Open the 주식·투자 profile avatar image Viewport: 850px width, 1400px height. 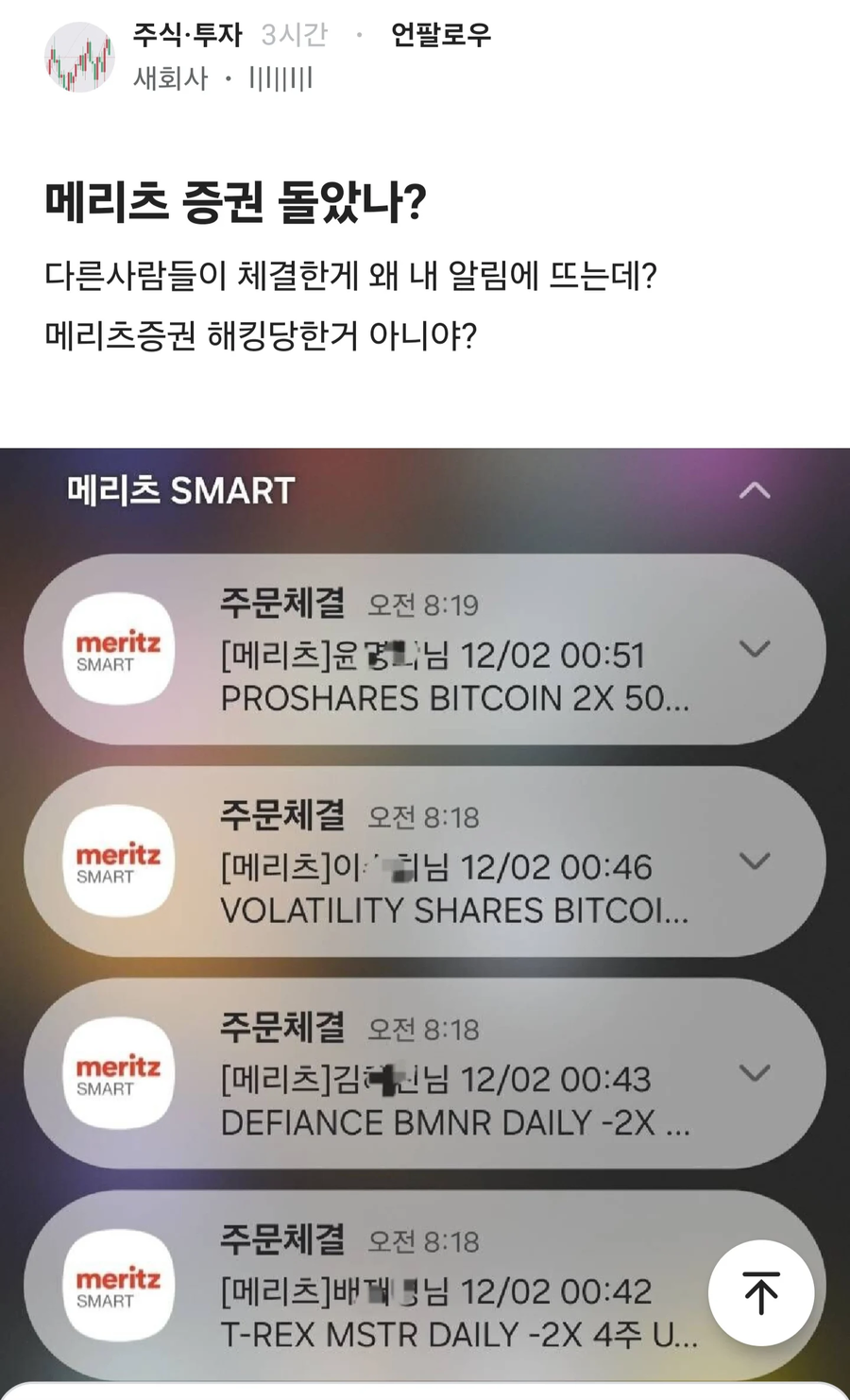coord(79,57)
